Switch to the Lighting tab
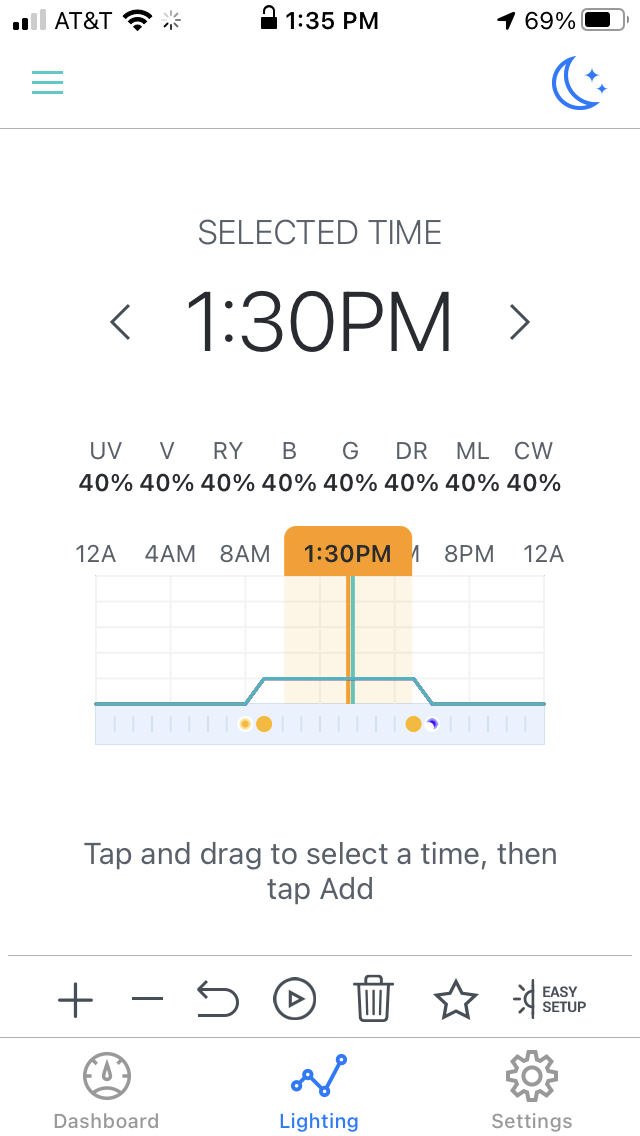 (x=319, y=1091)
